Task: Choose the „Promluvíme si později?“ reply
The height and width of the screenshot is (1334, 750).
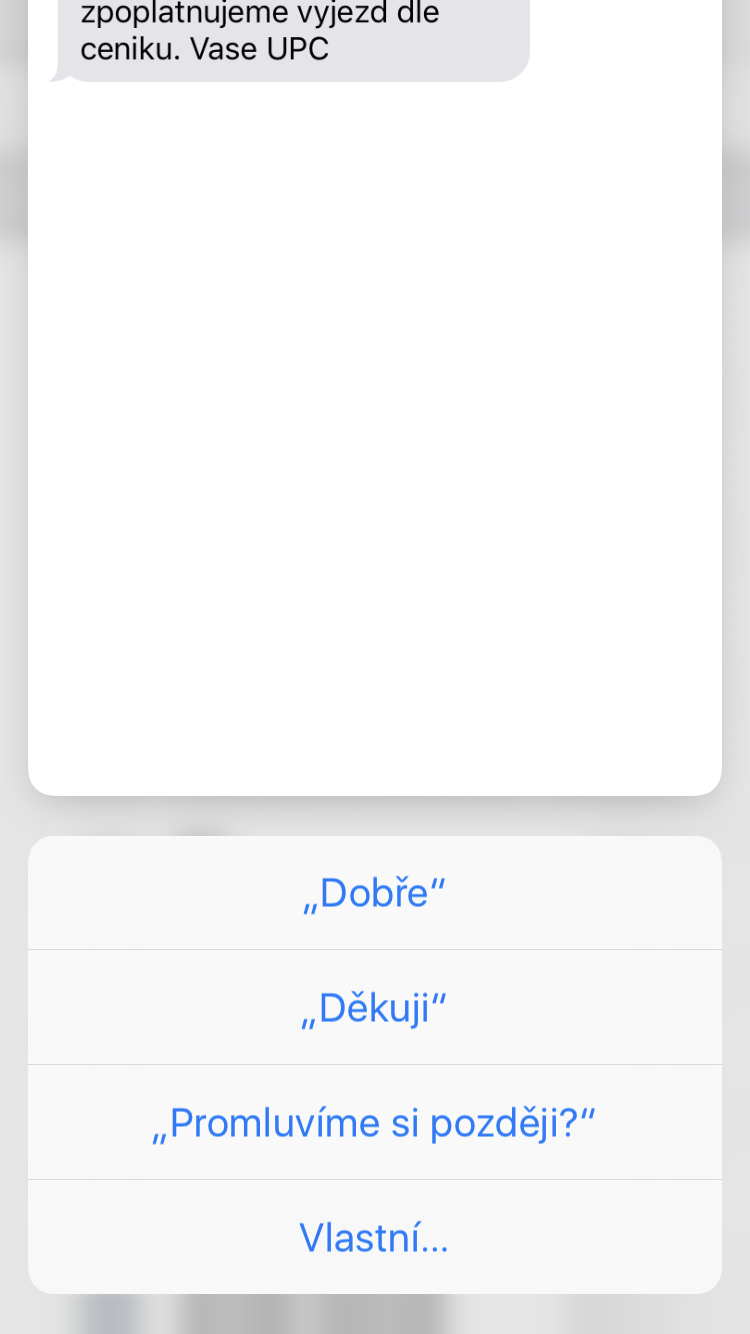Action: pos(374,1123)
